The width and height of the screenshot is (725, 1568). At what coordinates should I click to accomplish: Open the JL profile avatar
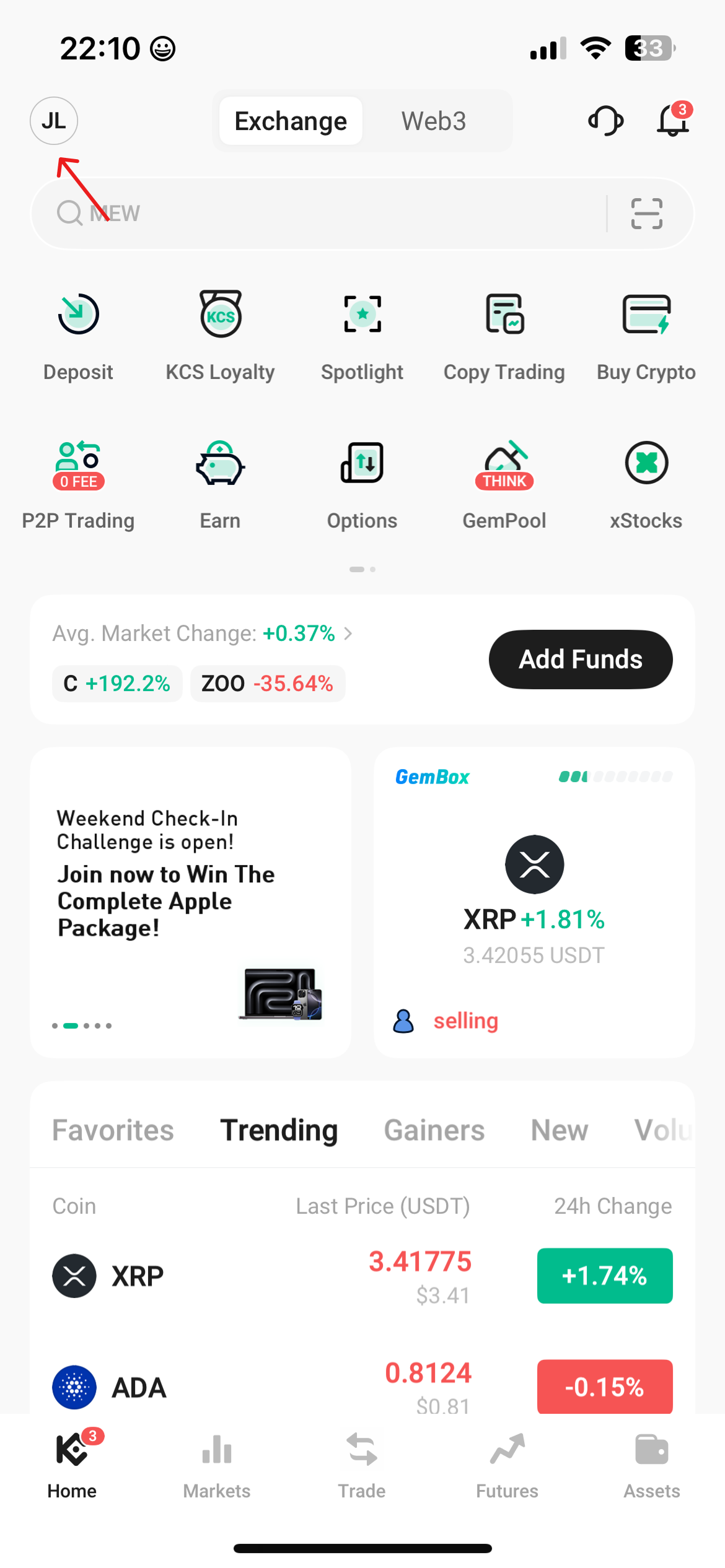54,121
